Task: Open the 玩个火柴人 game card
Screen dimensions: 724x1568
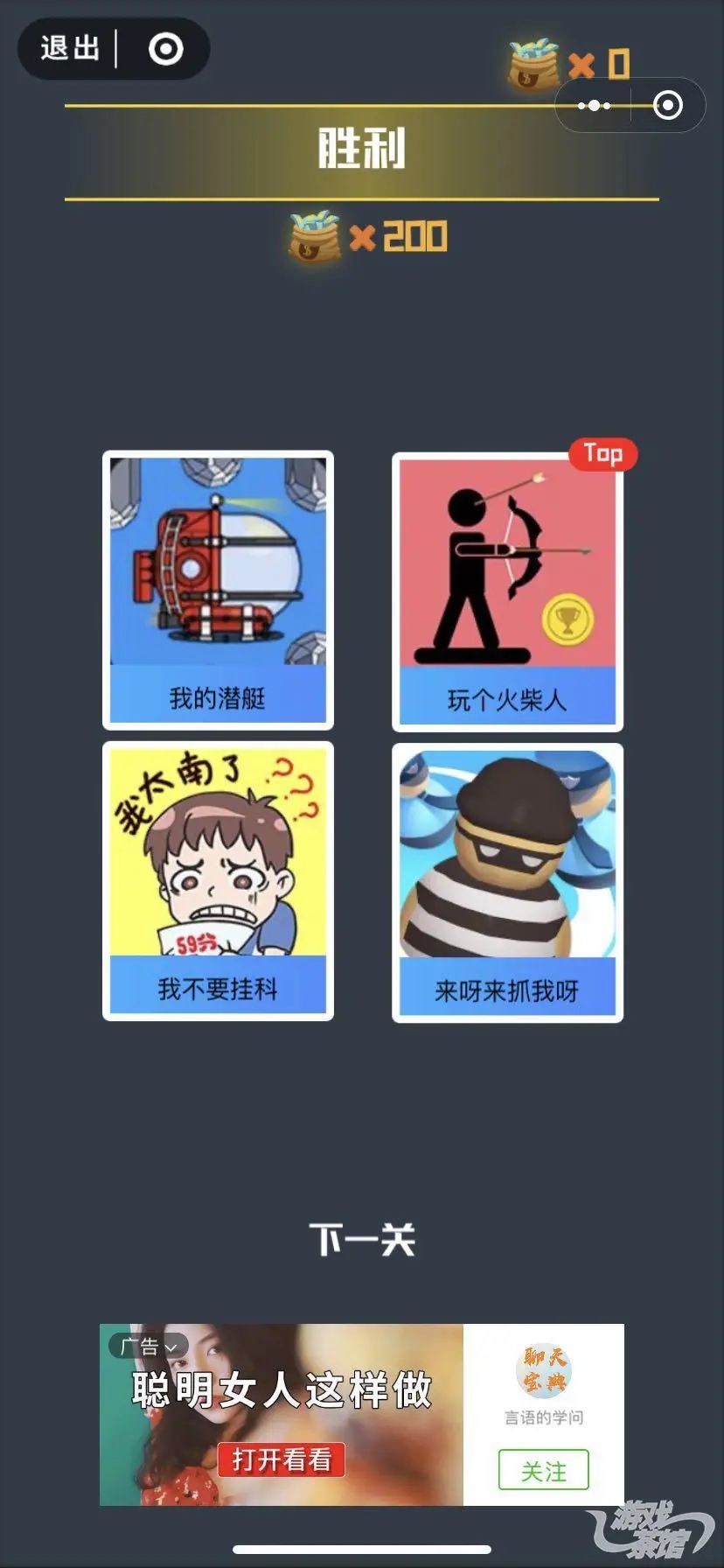Action: coord(508,588)
